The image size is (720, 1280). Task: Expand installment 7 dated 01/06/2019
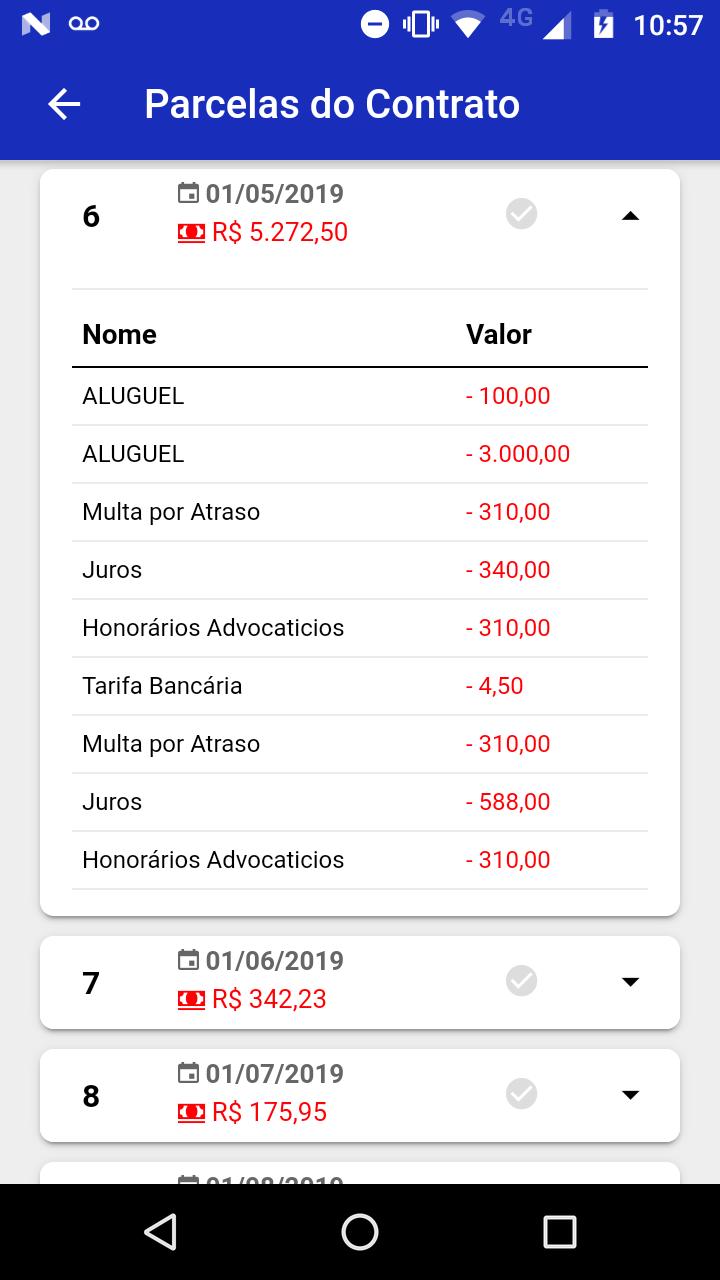(630, 982)
